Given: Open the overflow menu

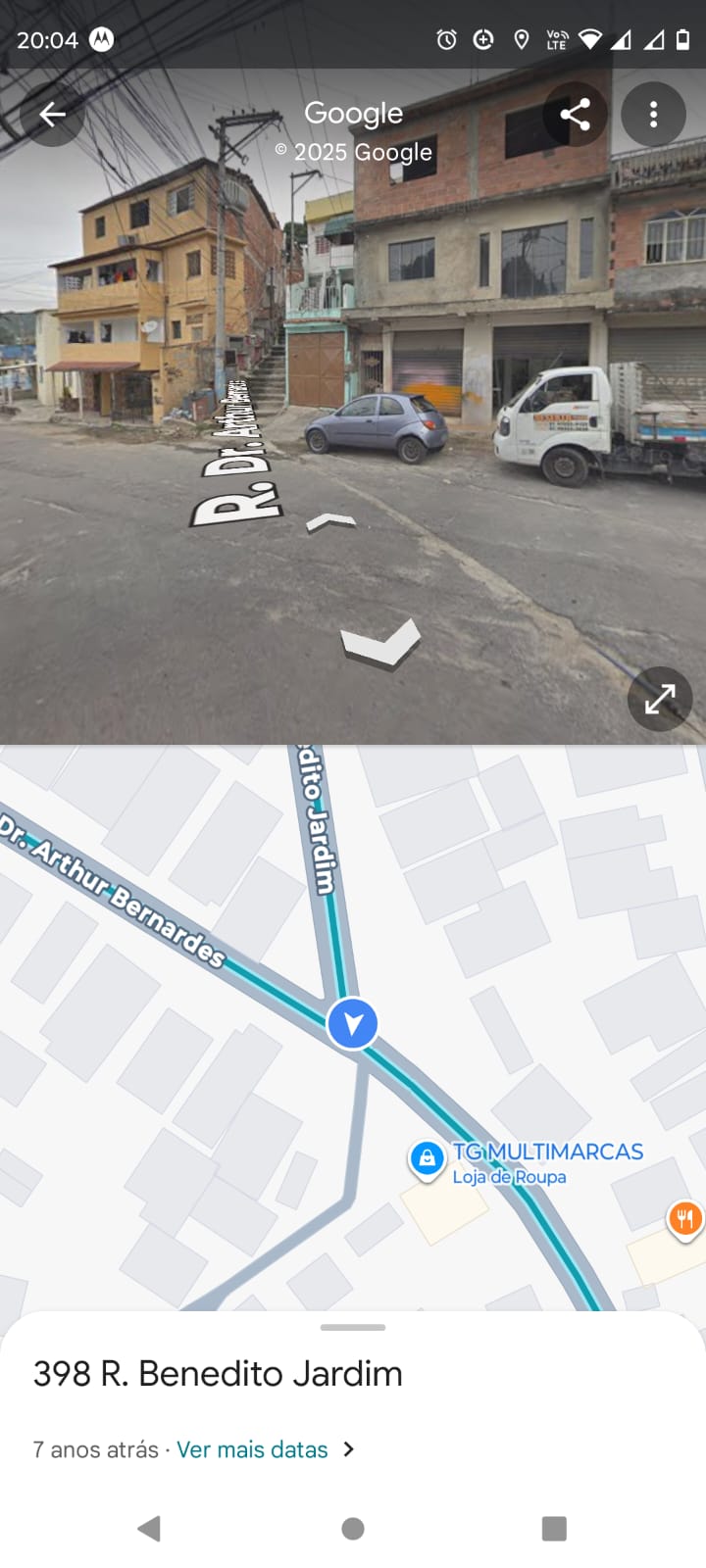Looking at the screenshot, I should [x=653, y=115].
